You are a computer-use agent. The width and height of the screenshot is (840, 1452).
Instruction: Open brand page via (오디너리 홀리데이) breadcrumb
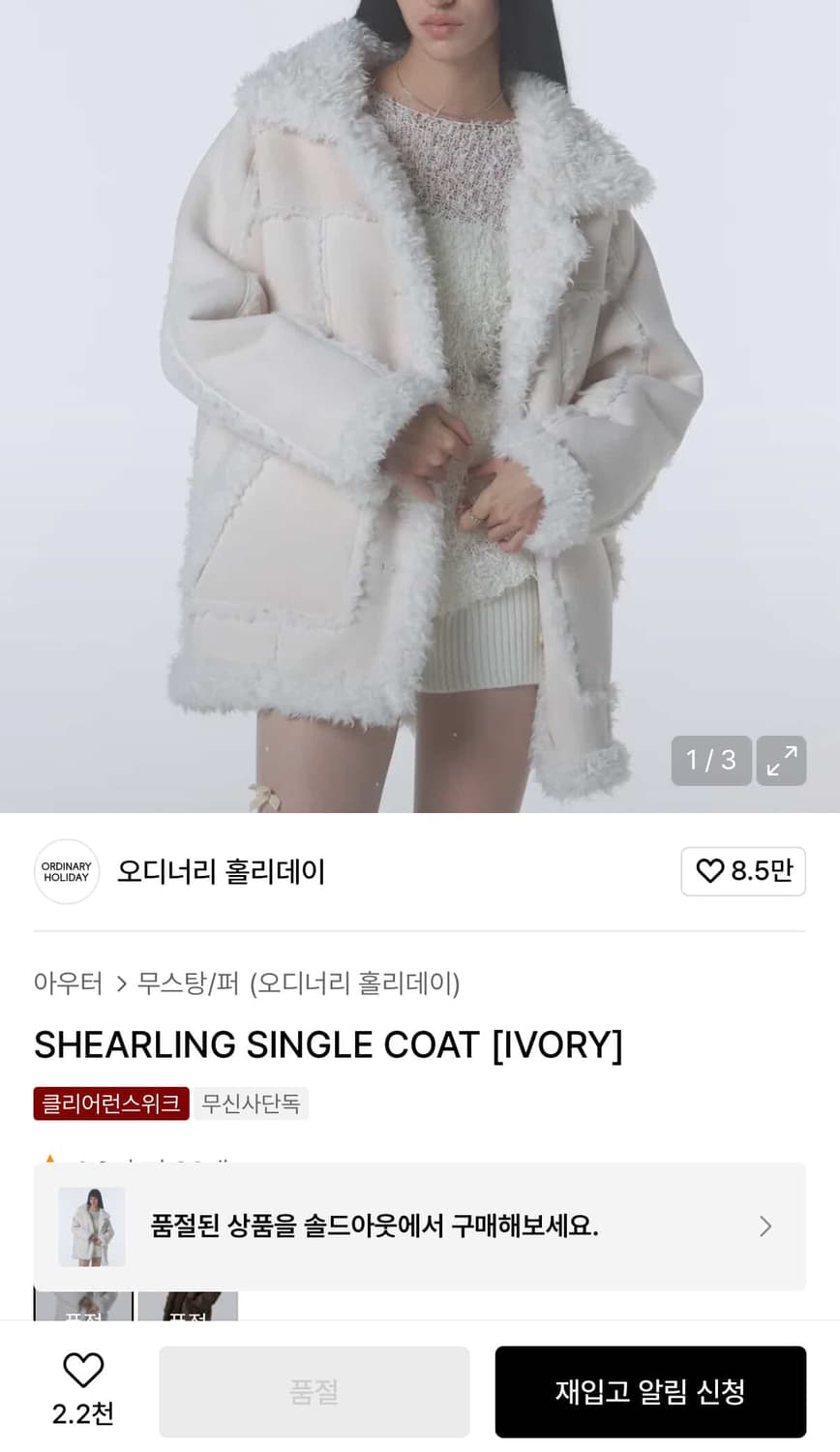point(357,982)
